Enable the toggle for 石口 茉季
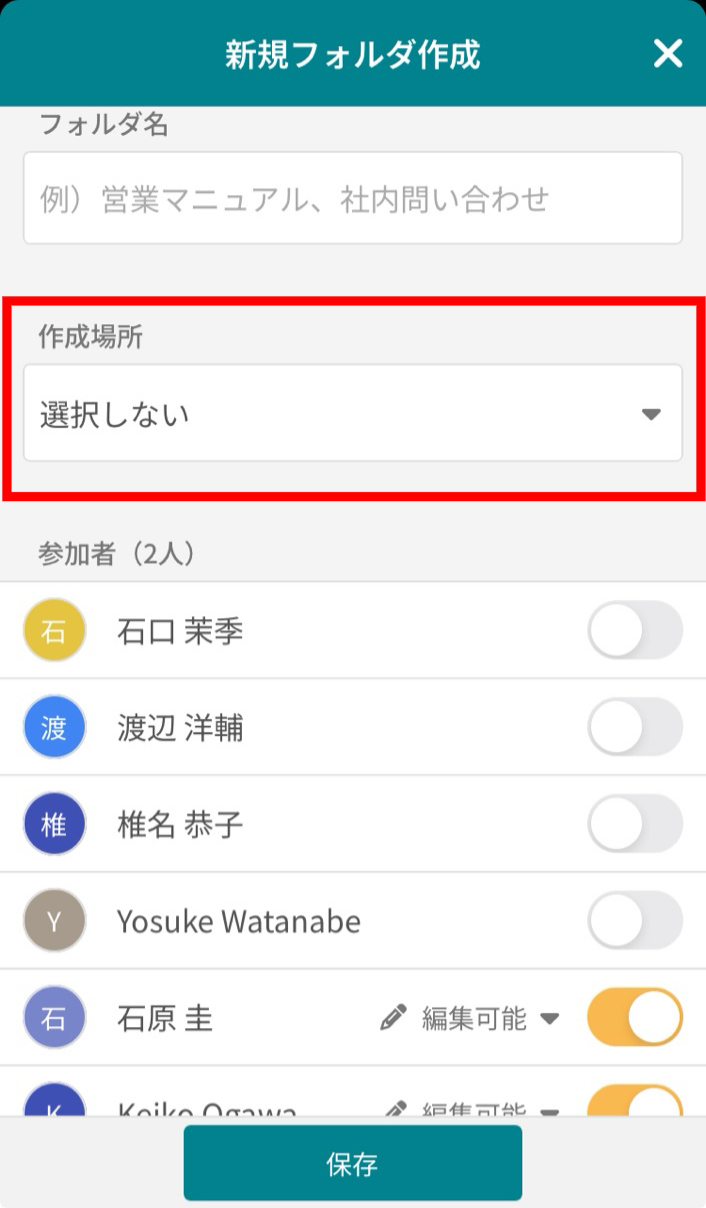706x1208 pixels. tap(635, 630)
